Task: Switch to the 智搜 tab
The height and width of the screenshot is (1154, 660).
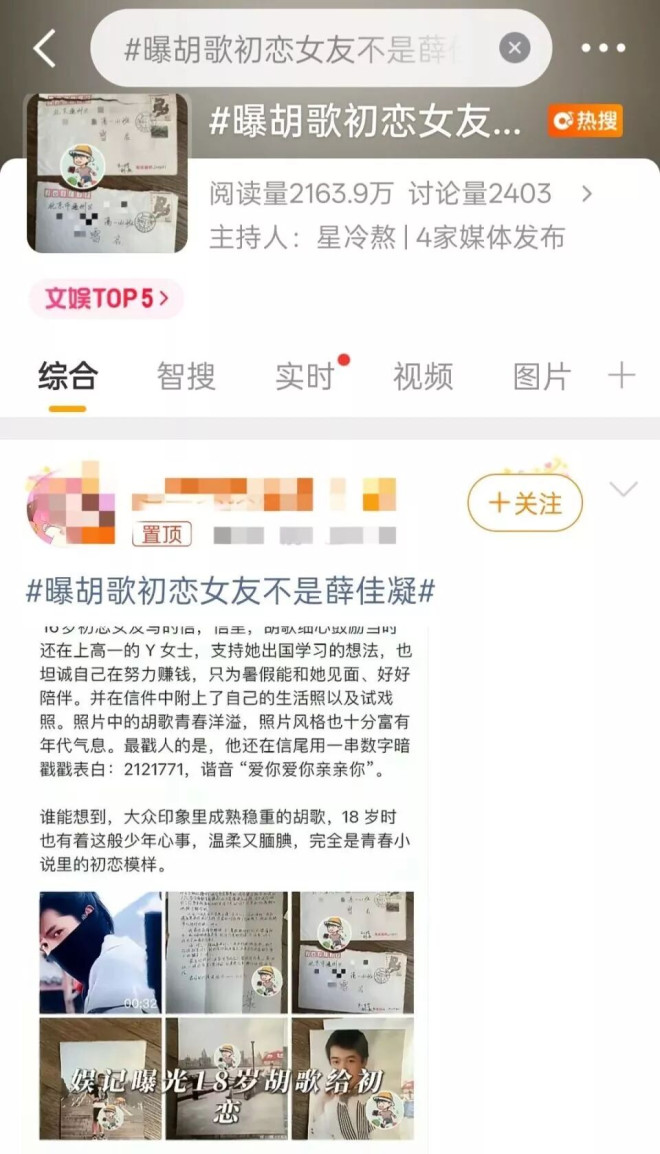Action: pos(186,377)
